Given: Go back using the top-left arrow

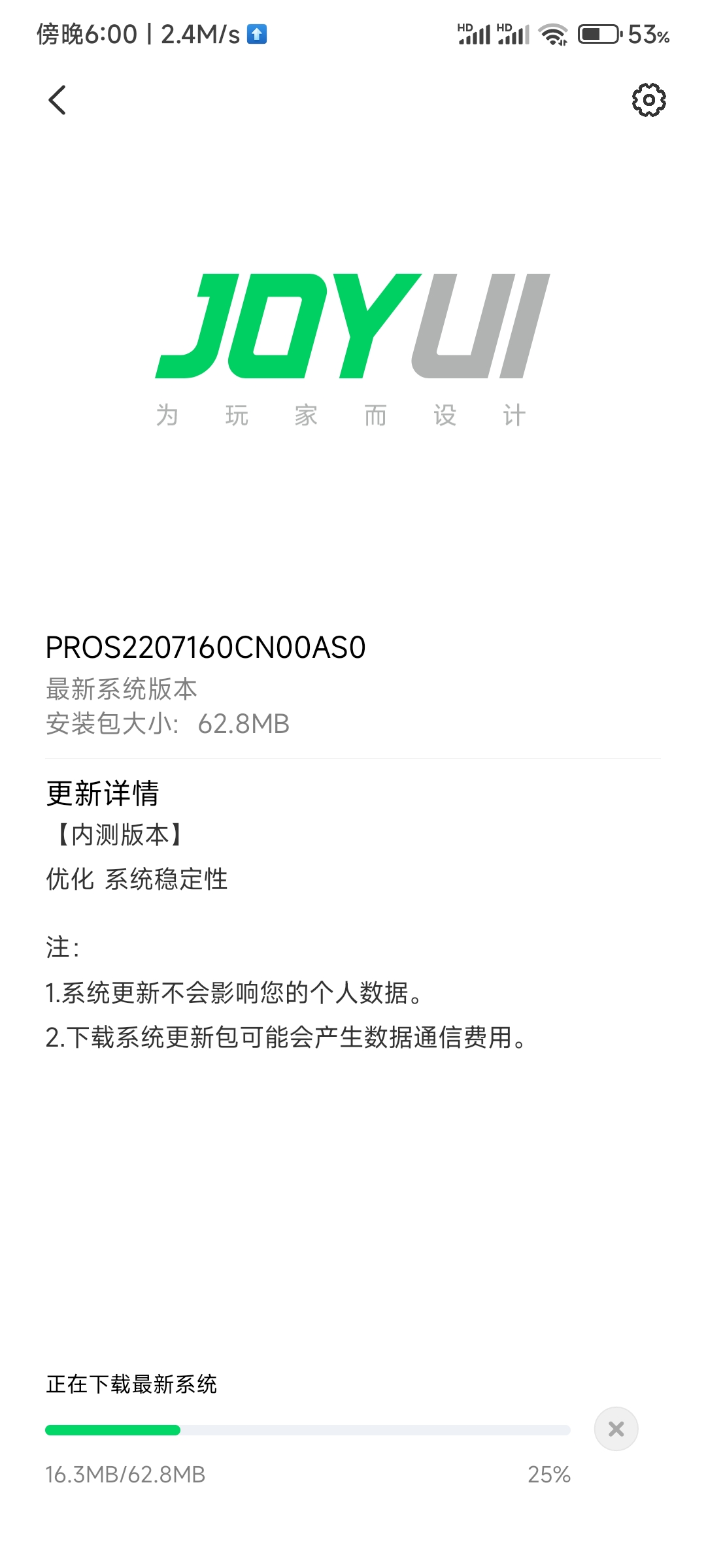Looking at the screenshot, I should point(58,100).
